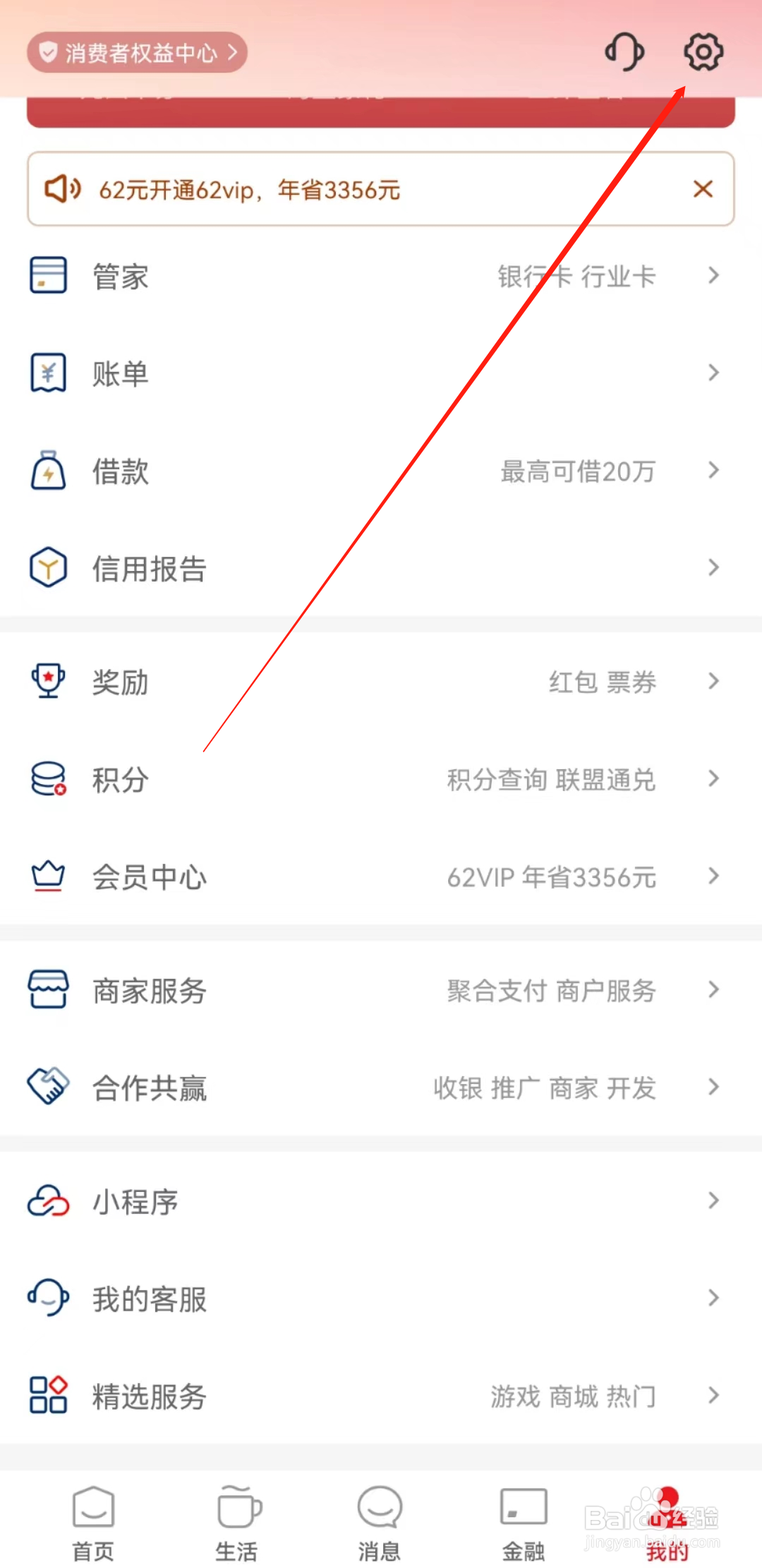Viewport: 762px width, 1568px height.
Task: Tap 红包 票券 next to 奖励
Action: 603,681
